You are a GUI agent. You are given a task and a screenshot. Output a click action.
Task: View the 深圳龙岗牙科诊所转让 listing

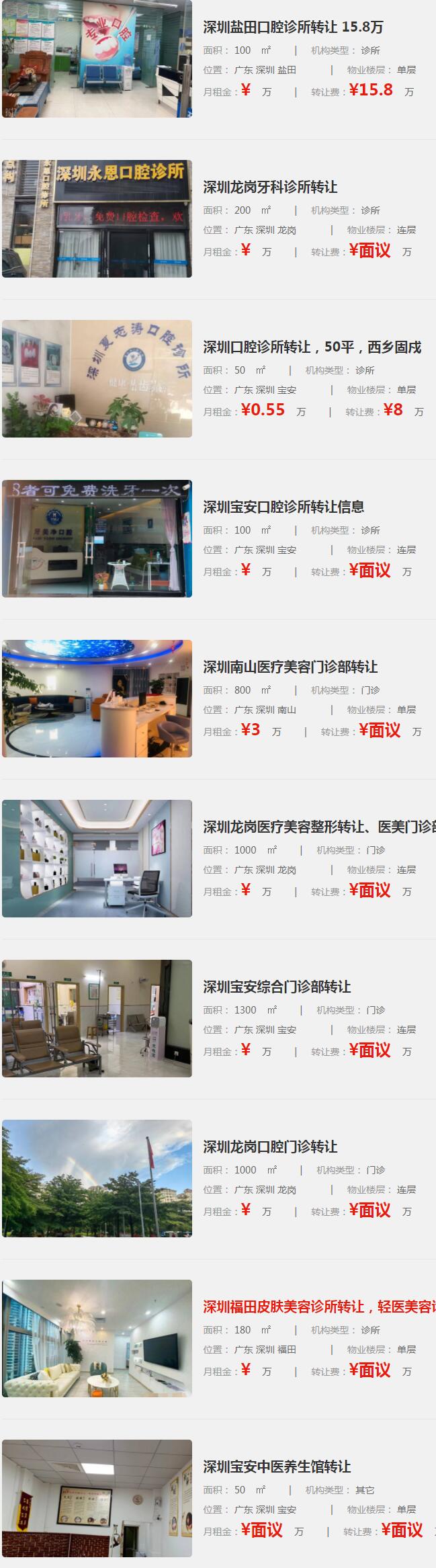(270, 188)
